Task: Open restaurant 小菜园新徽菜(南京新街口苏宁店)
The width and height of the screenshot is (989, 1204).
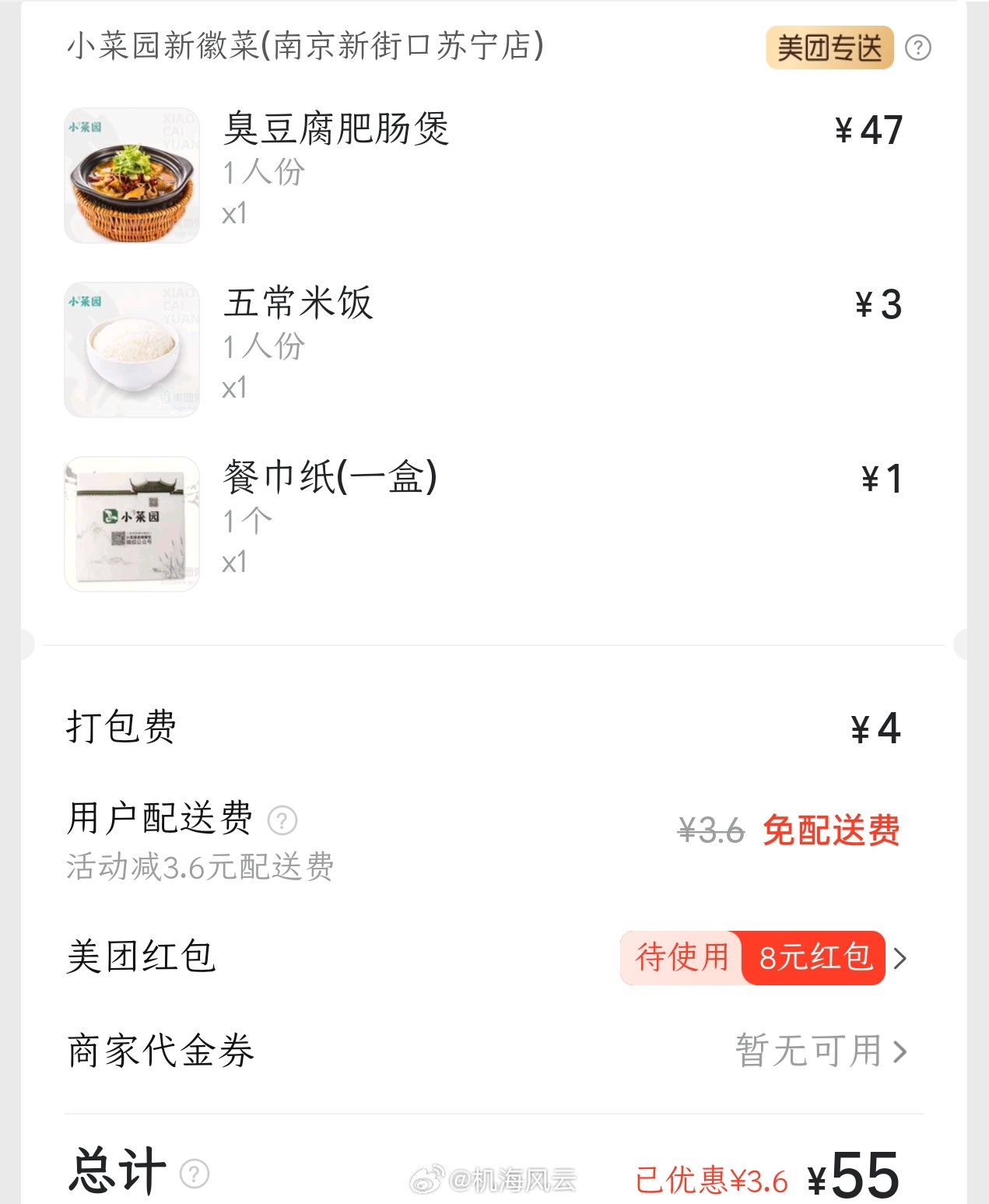Action: (x=305, y=46)
